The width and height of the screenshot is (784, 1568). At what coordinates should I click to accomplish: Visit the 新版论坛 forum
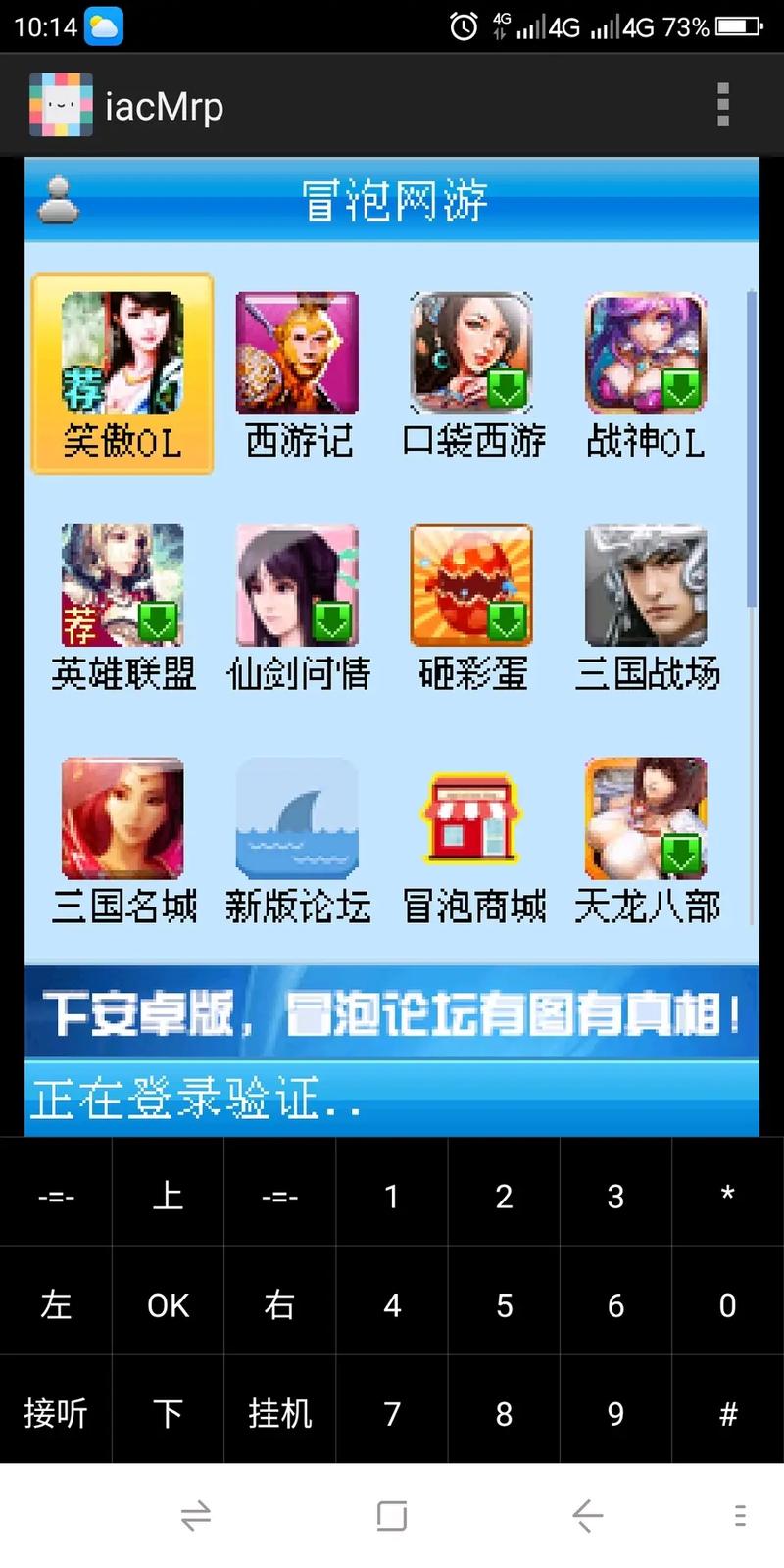point(297,838)
